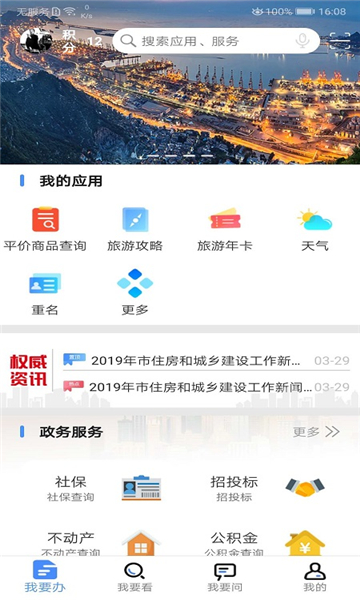Open the scan code icon
Image resolution: width=360 pixels, height=600 pixels.
(x=340, y=41)
